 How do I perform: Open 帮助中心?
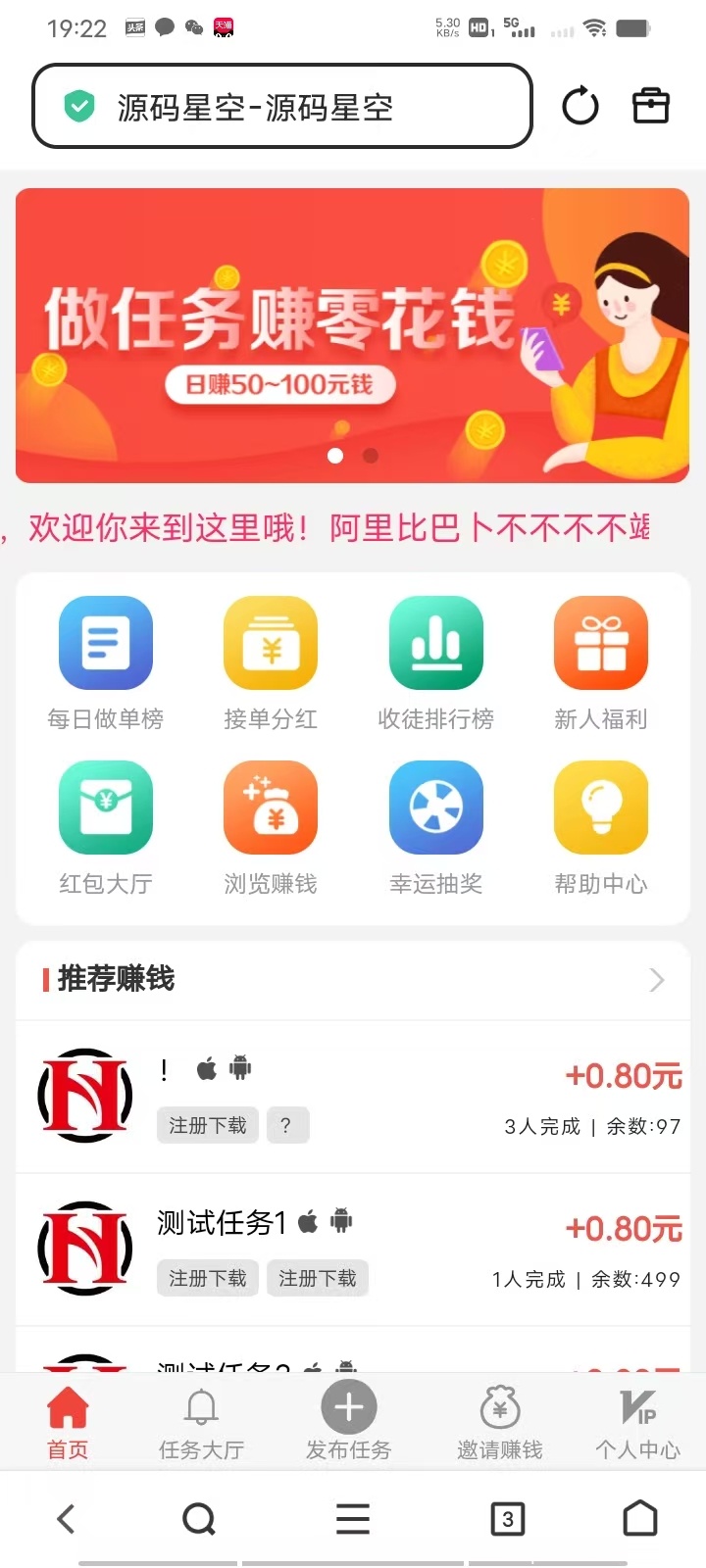point(600,827)
